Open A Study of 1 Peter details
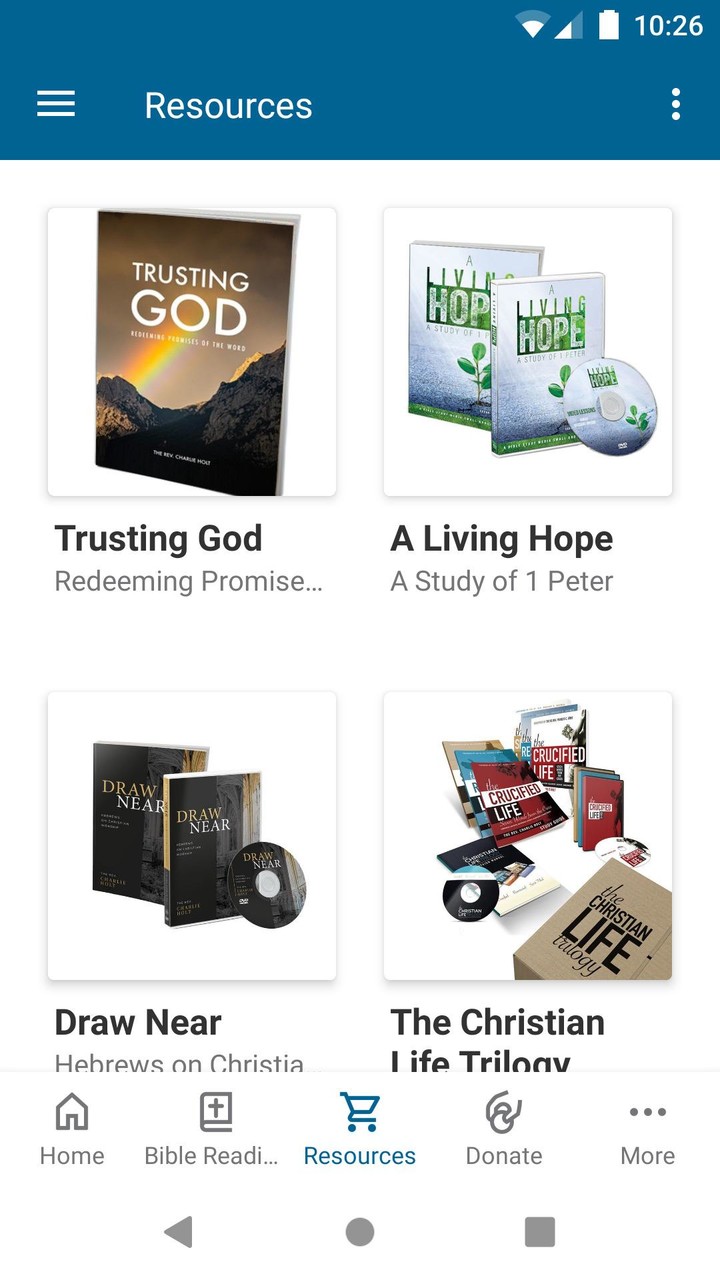 [500, 580]
